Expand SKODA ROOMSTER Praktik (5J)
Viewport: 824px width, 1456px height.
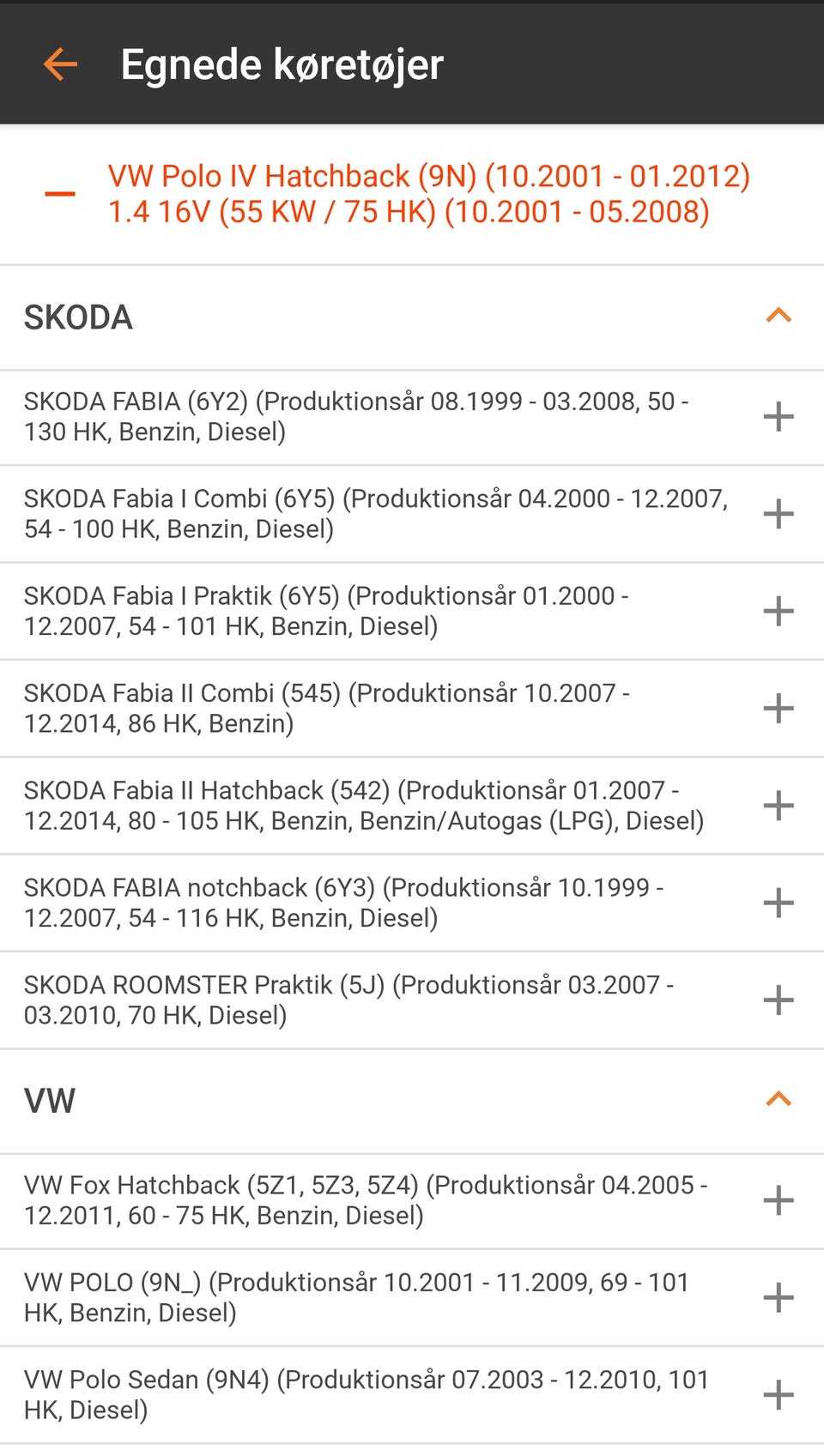point(778,1000)
